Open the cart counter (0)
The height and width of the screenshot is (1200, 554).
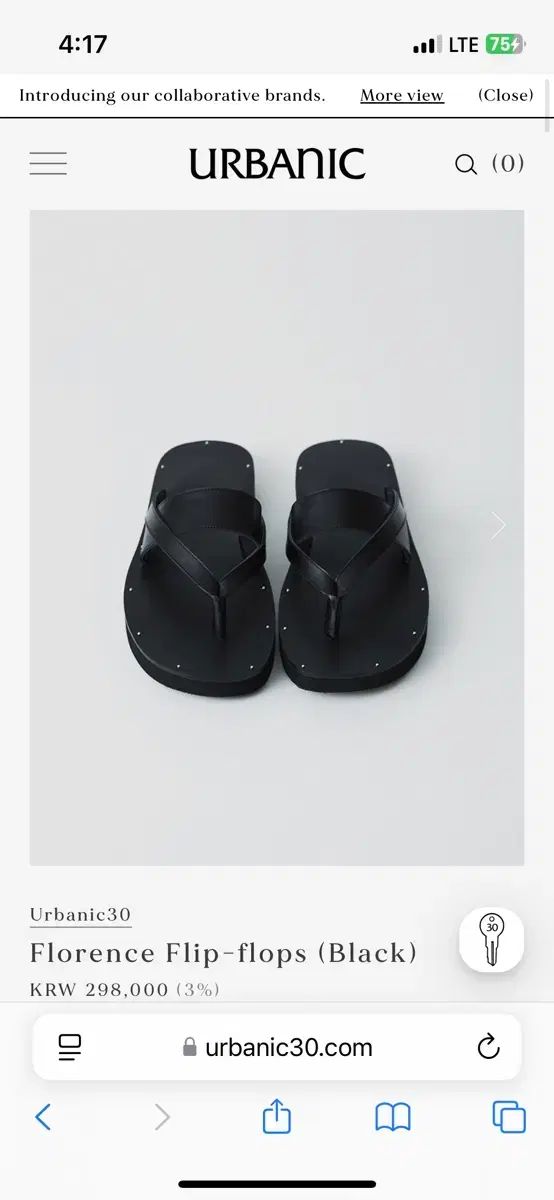[x=508, y=164]
